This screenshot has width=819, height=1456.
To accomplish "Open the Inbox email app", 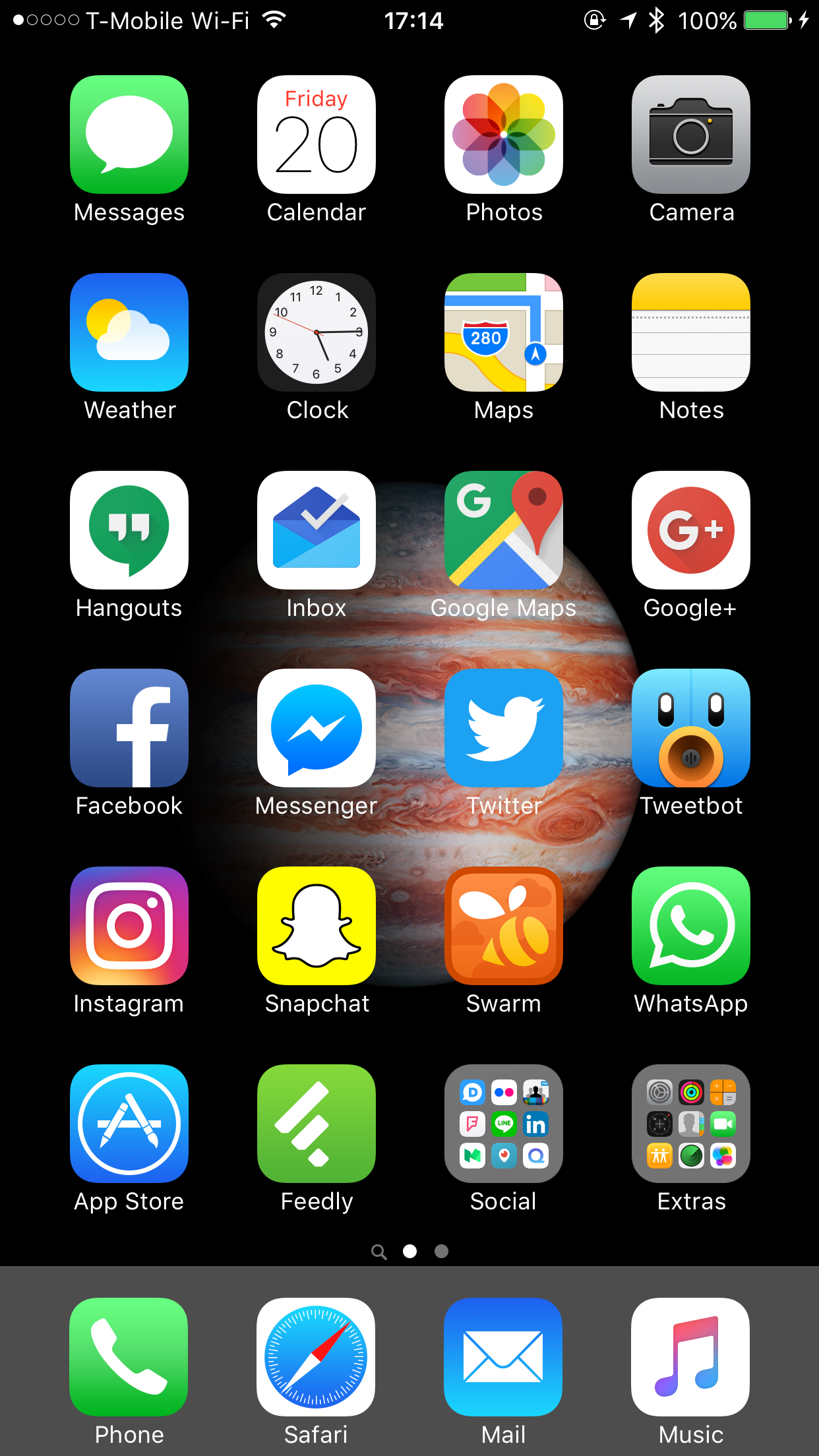I will pyautogui.click(x=317, y=530).
